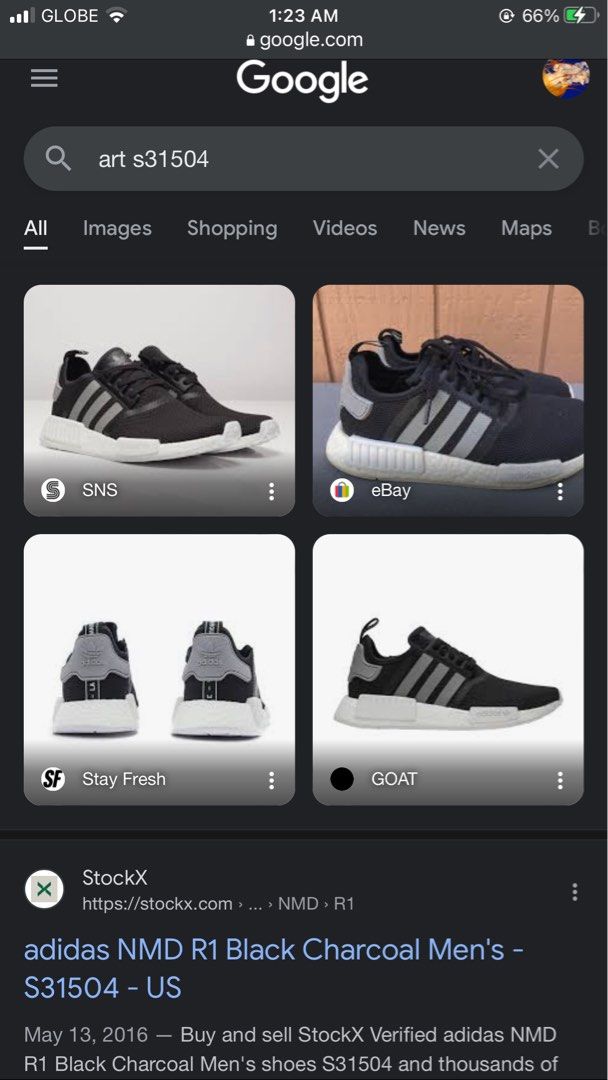Screen dimensions: 608x1080
Task: Open more options on the SNS image
Action: click(271, 491)
